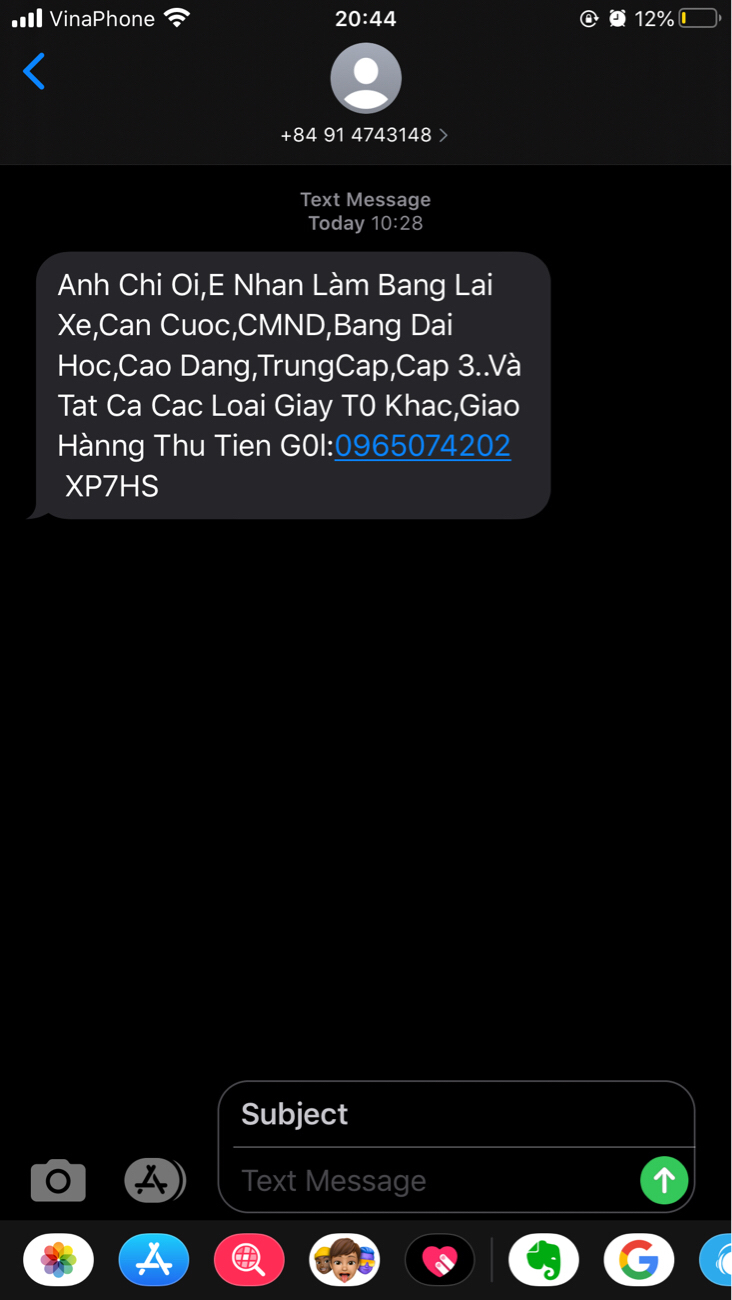Open the Digital Touch heart app

[x=440, y=1260]
